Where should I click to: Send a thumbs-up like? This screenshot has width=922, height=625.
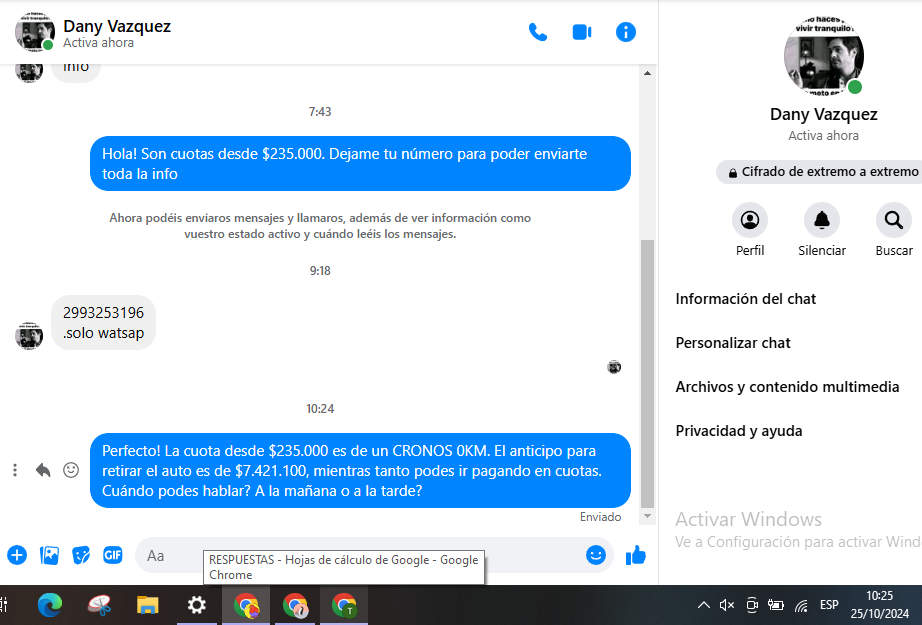(635, 555)
